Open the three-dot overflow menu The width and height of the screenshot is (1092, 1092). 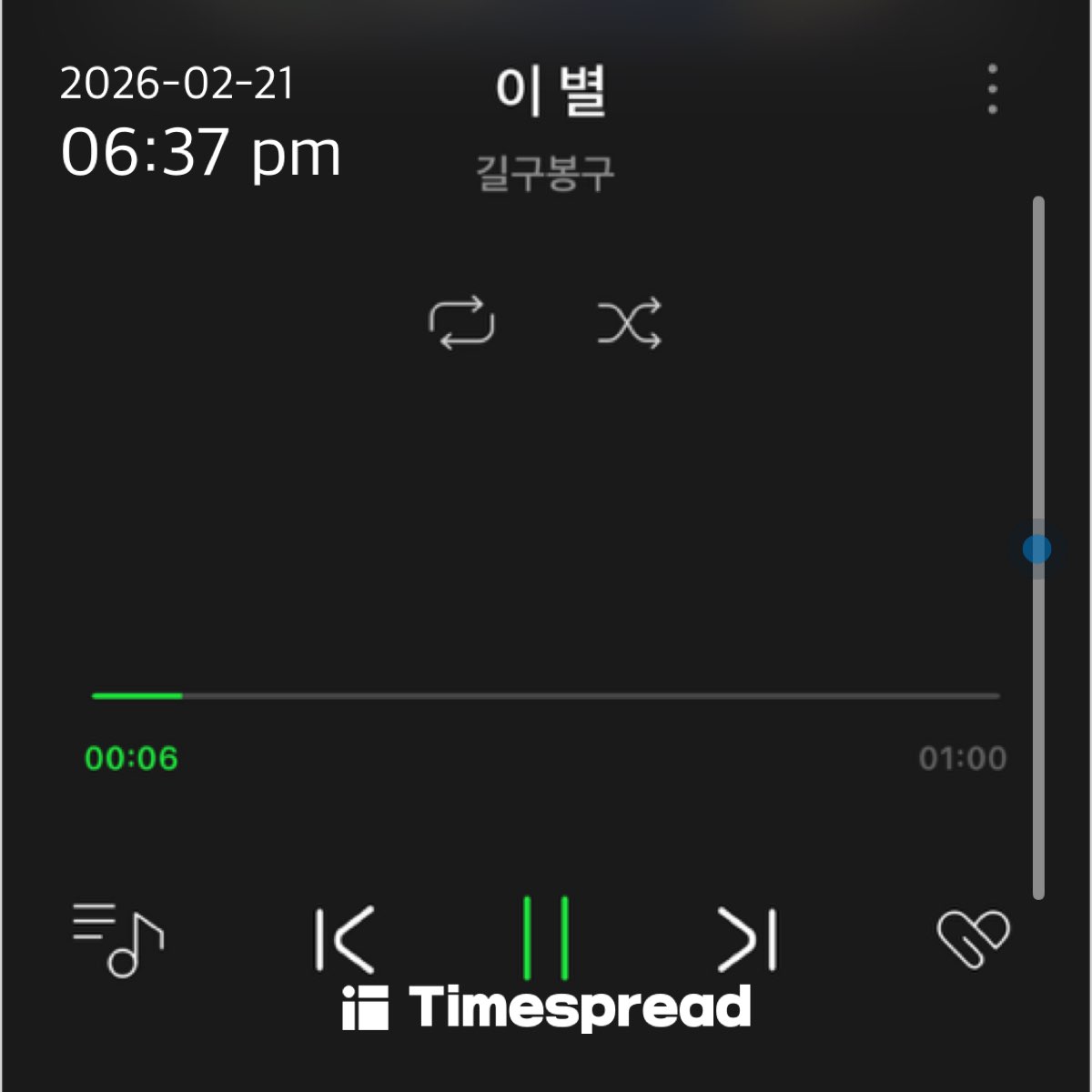[992, 89]
